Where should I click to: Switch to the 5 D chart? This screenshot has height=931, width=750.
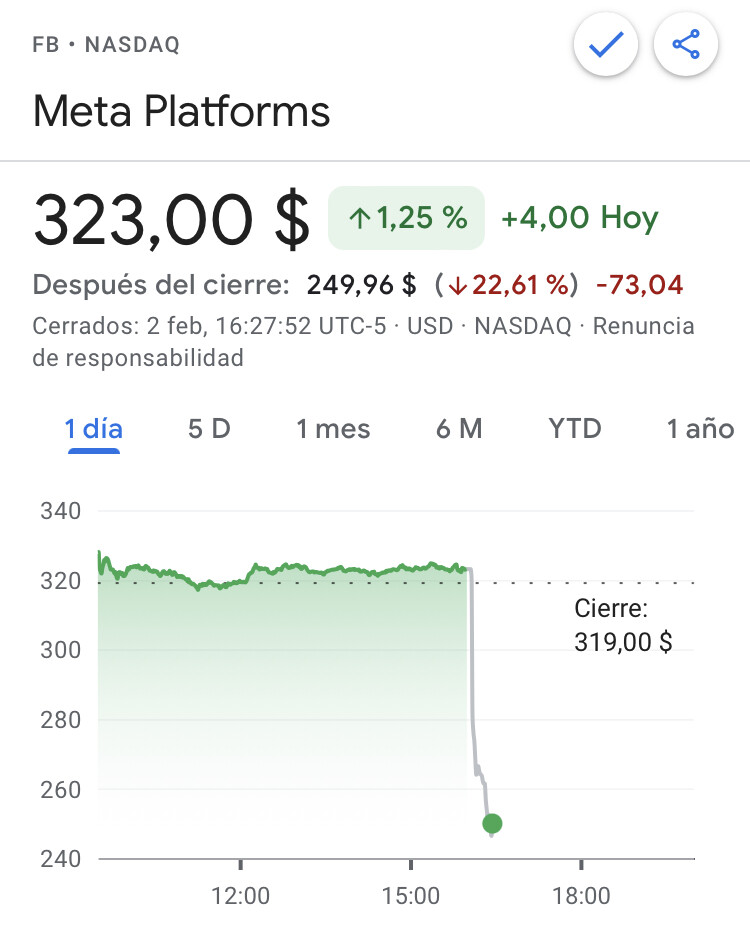pyautogui.click(x=209, y=429)
